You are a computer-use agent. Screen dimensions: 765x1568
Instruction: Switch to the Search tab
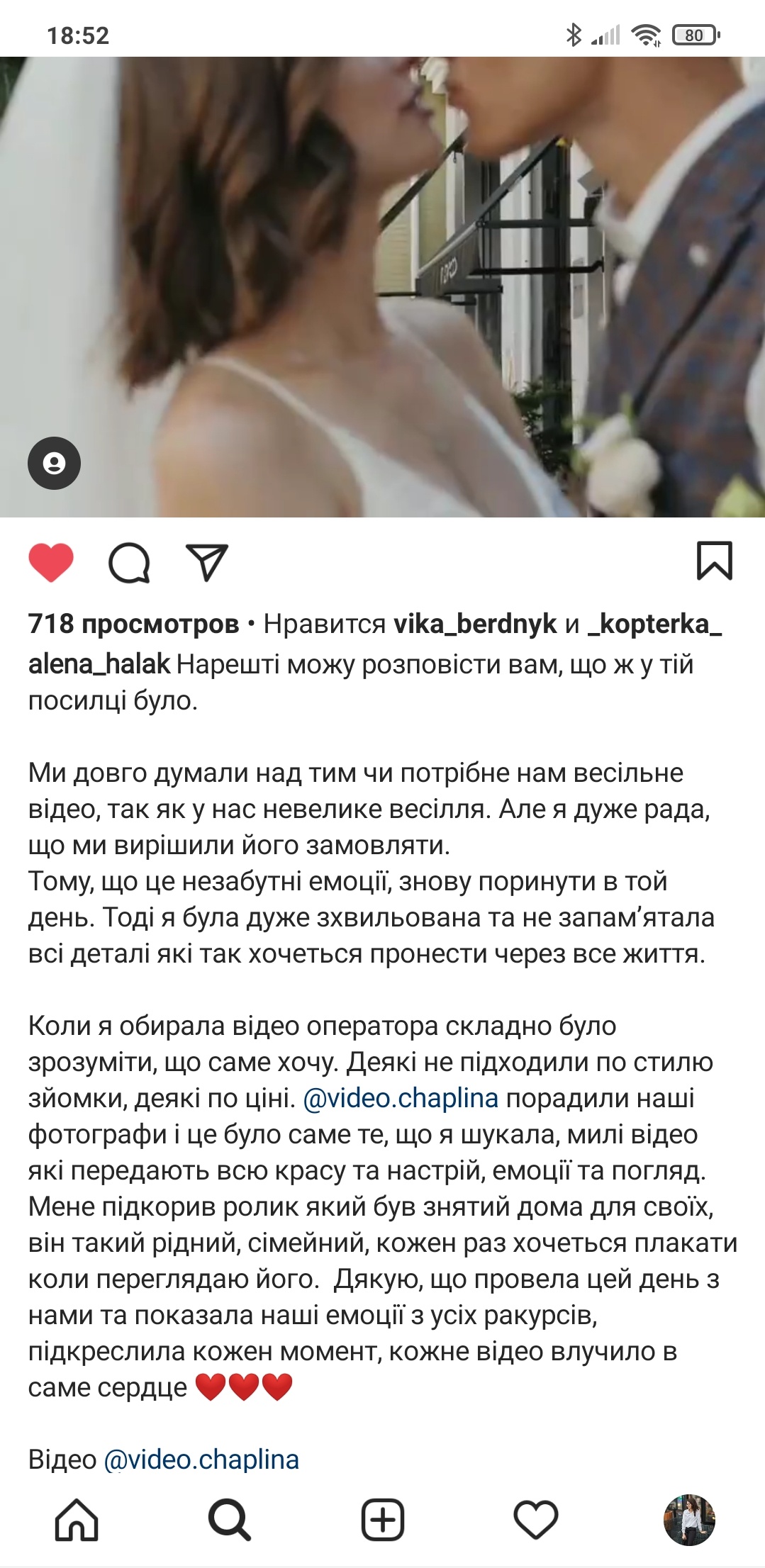[229, 1520]
